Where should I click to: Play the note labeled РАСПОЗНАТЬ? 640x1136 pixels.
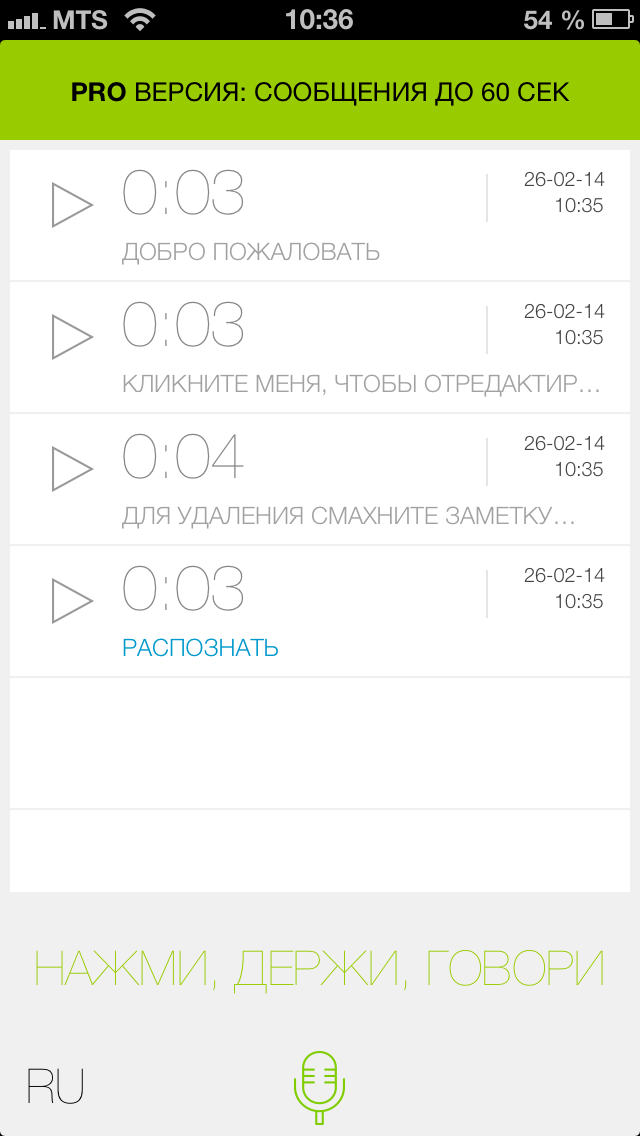point(72,601)
